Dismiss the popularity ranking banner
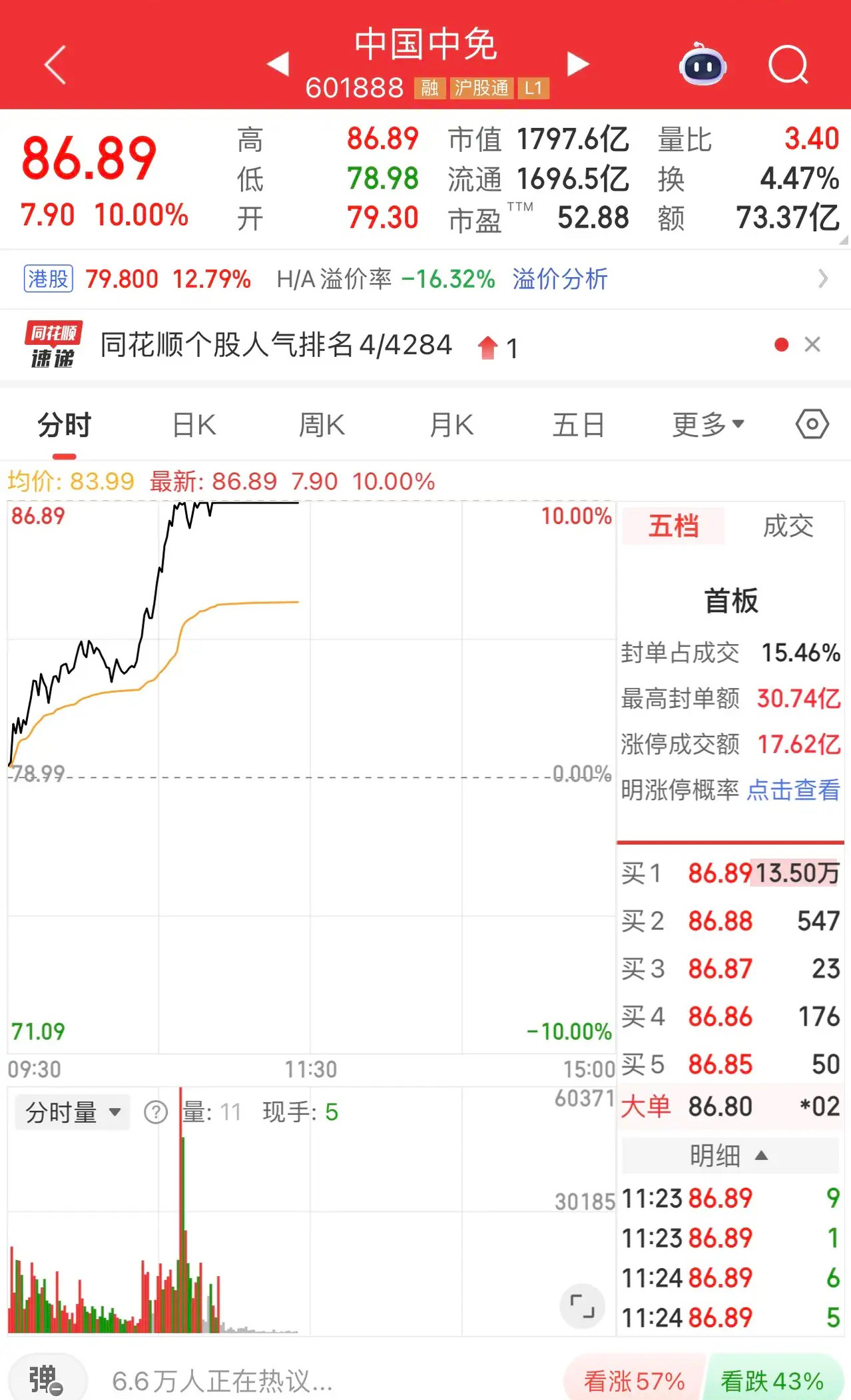 click(813, 345)
